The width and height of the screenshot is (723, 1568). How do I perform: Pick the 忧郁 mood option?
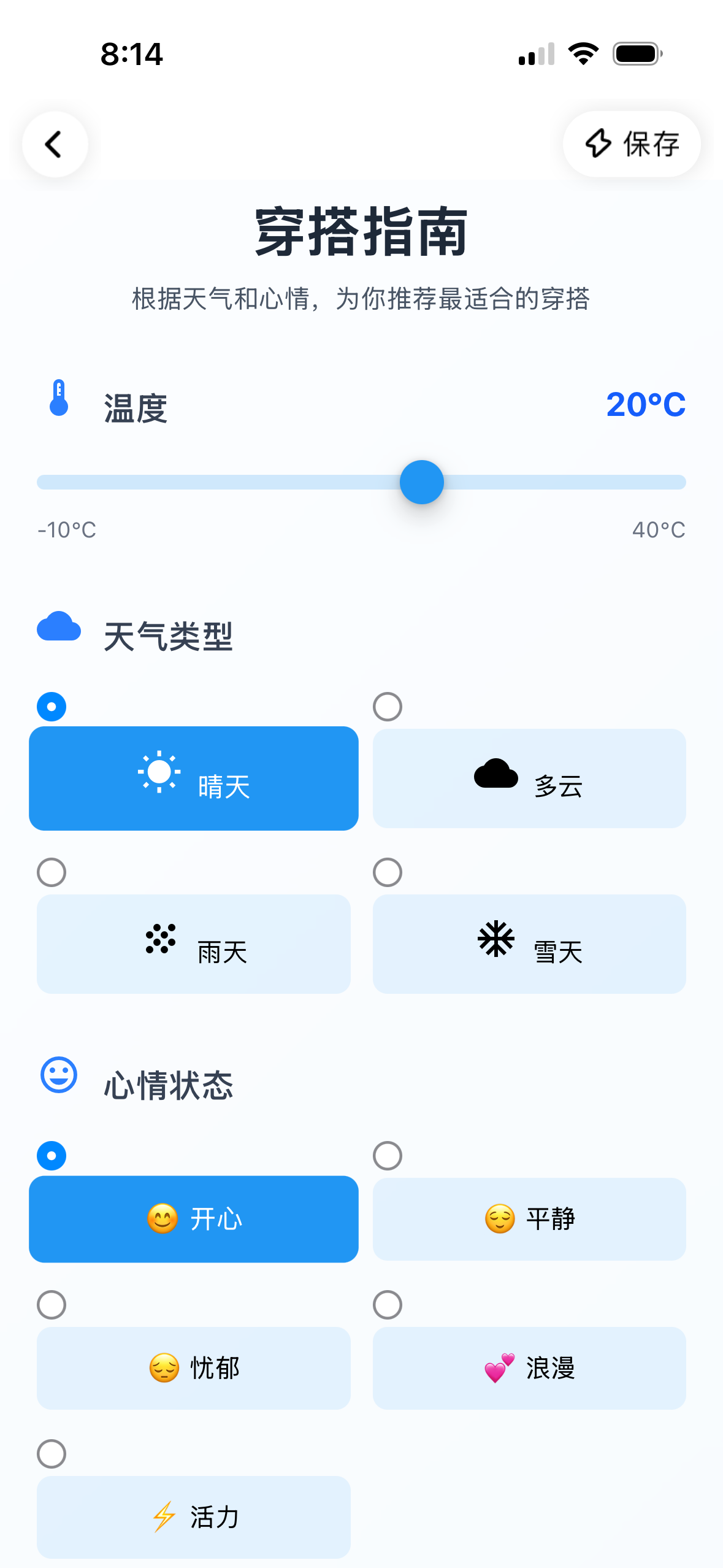[x=193, y=1367]
